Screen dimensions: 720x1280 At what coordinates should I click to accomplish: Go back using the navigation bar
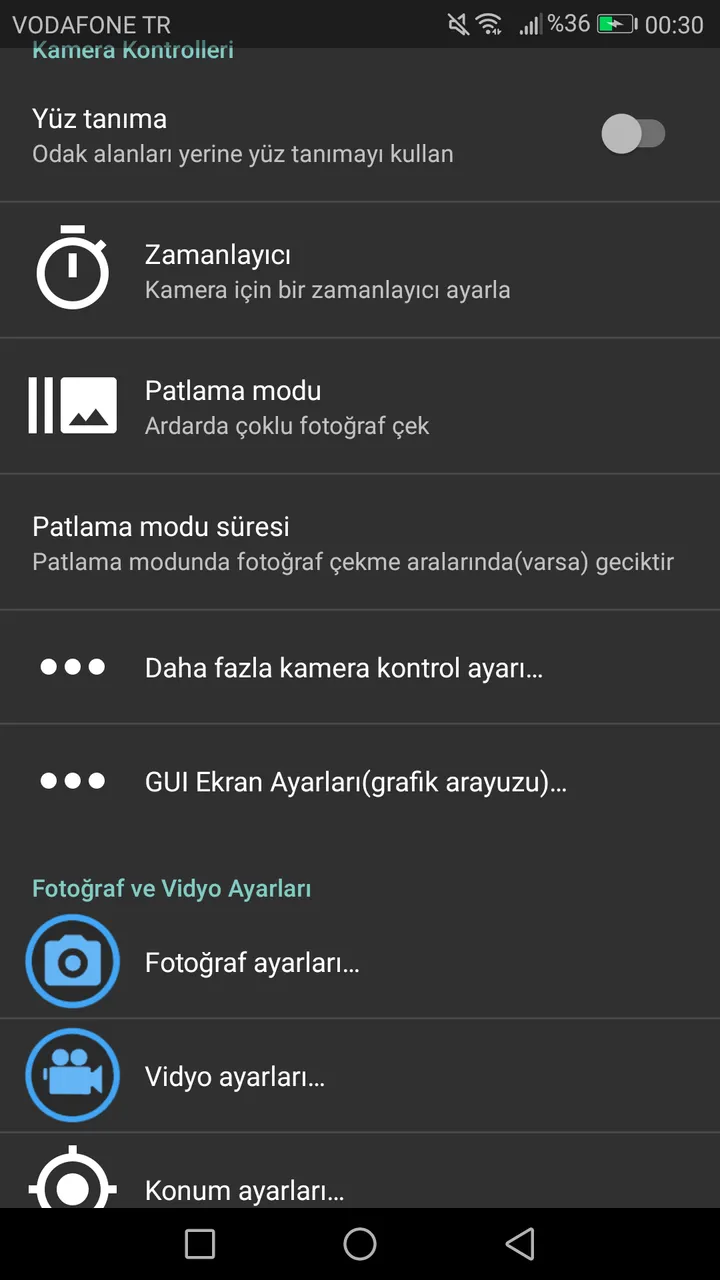[519, 1244]
